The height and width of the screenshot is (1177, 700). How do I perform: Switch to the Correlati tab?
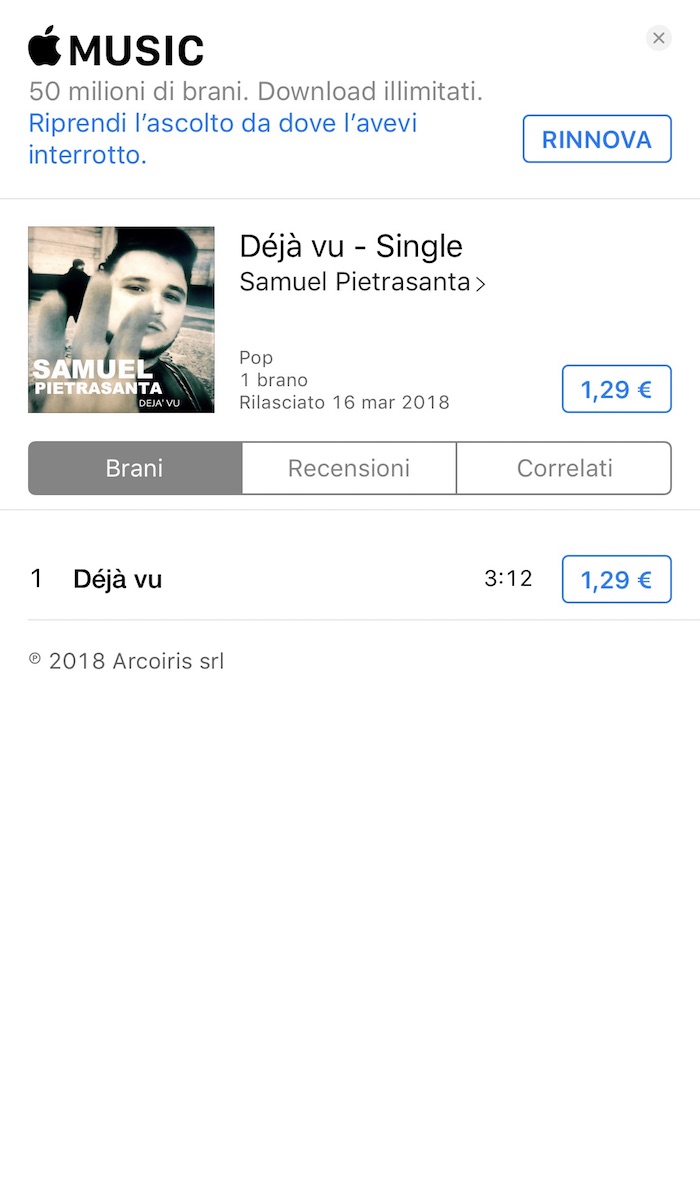point(564,468)
